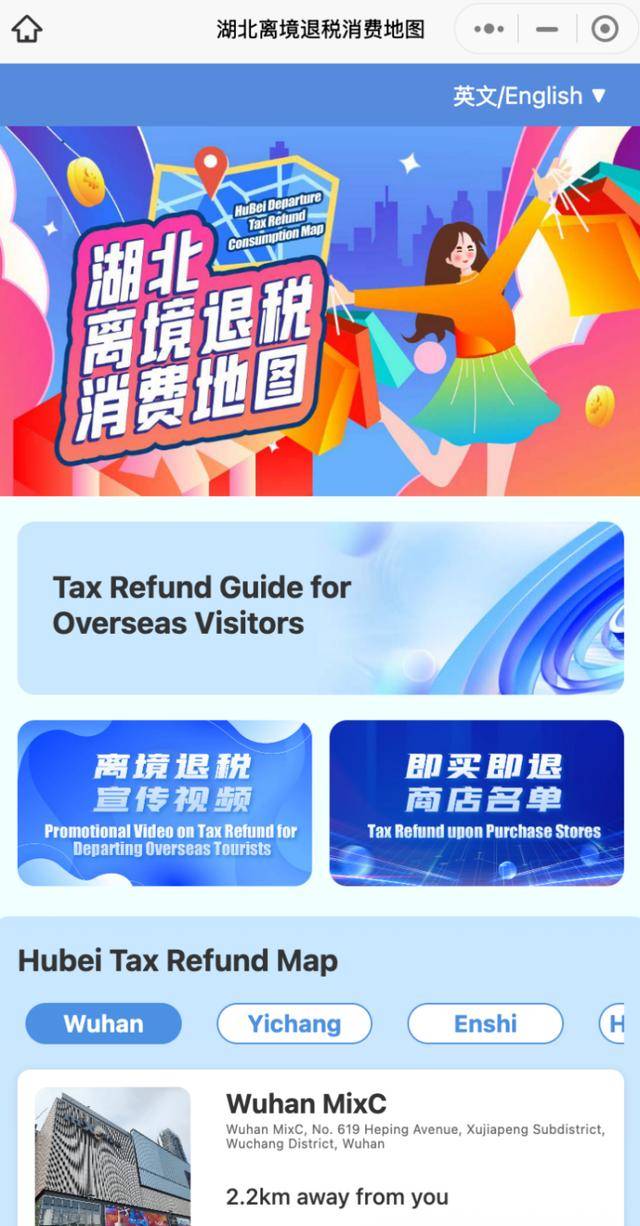Screen dimensions: 640x1226
Task: Open the Hubei tax refund map banner
Action: point(320,310)
